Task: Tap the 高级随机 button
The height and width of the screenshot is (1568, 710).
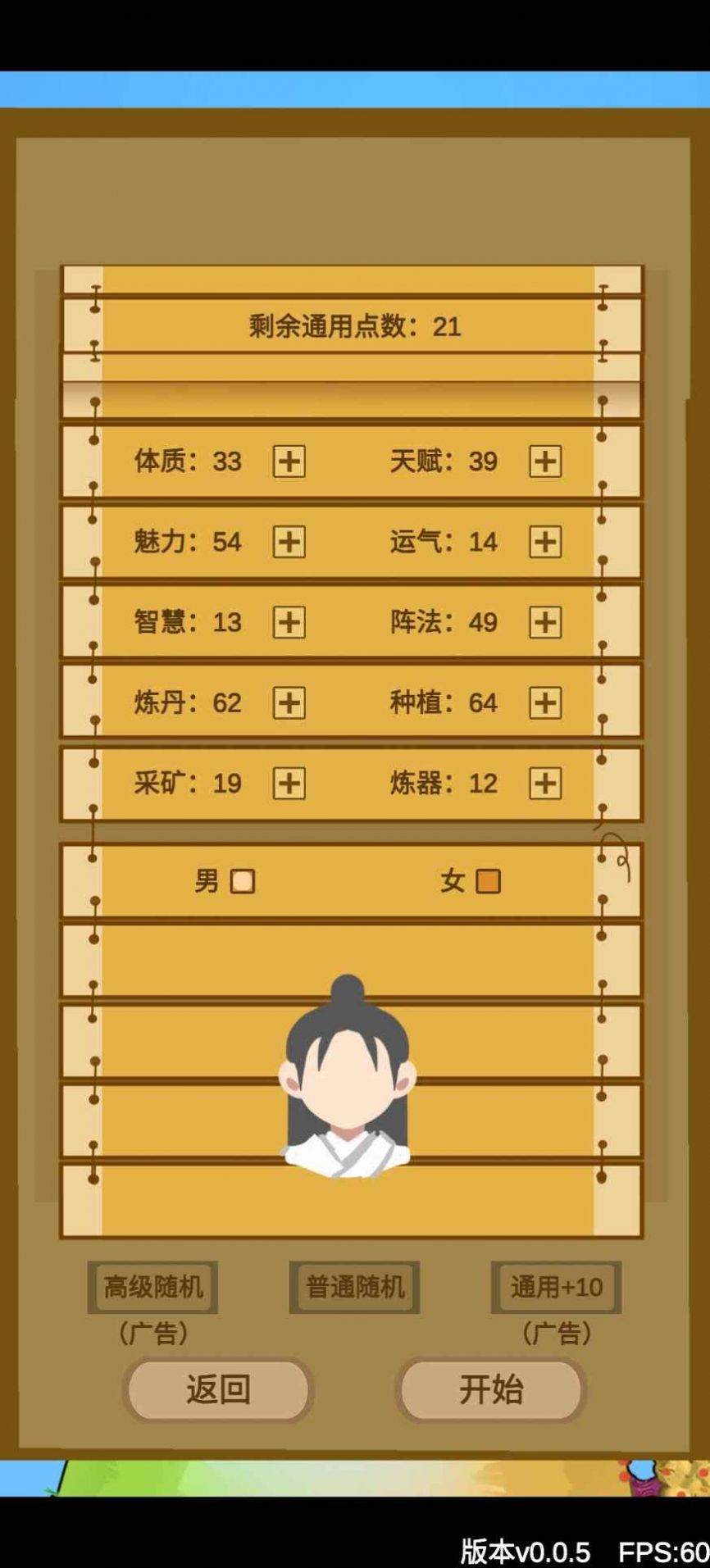Action: (153, 1287)
